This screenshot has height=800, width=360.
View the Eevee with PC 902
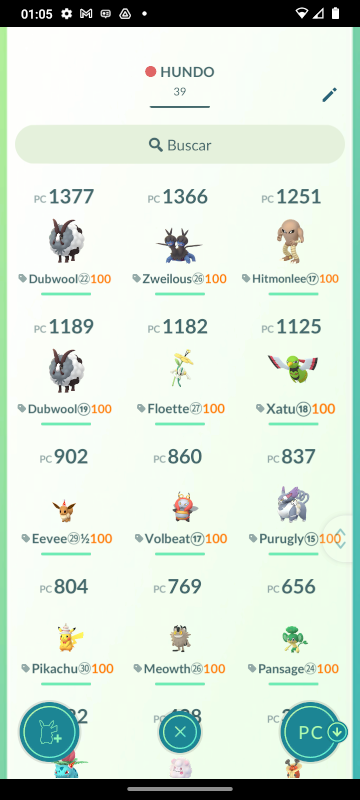click(x=66, y=501)
